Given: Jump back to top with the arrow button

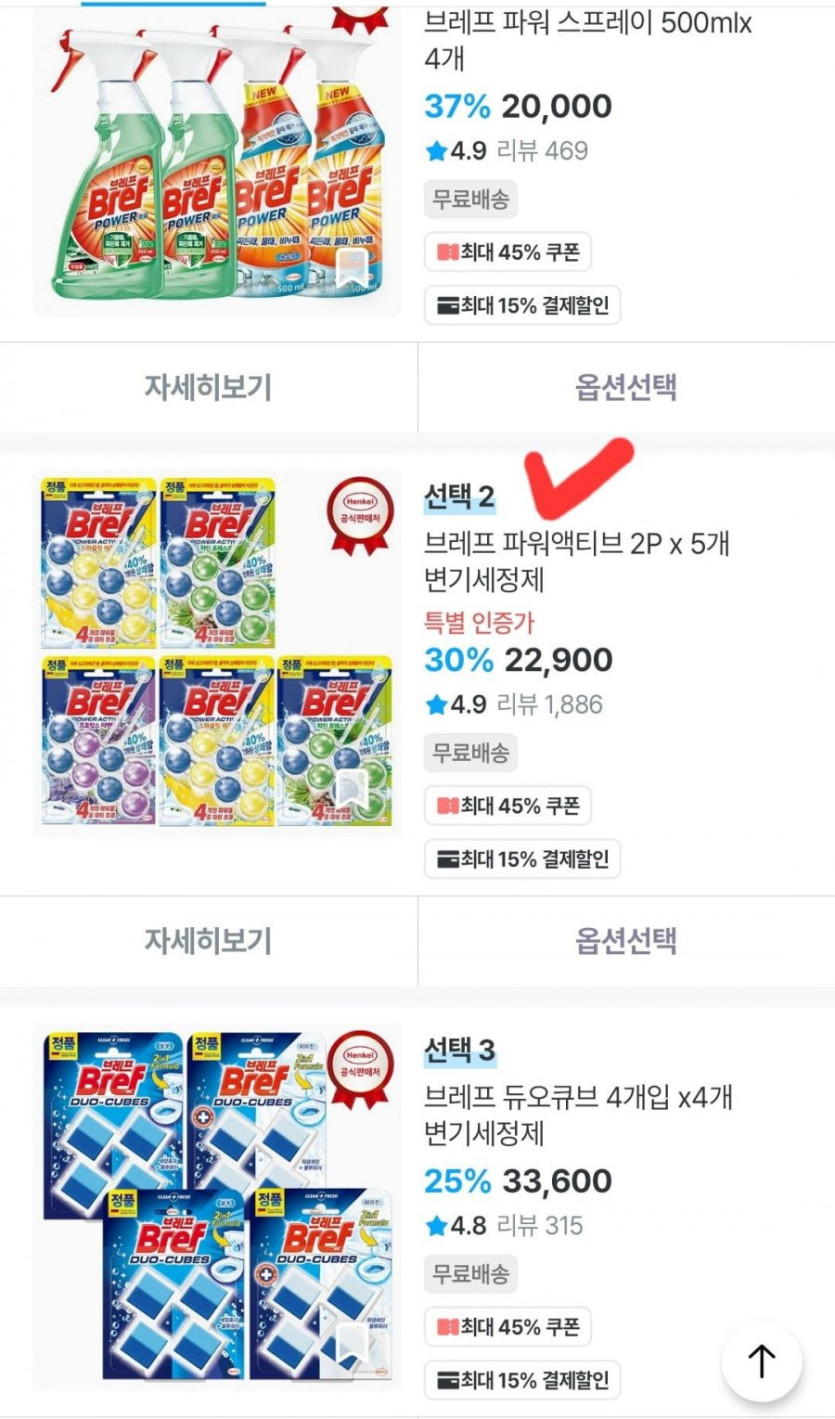Looking at the screenshot, I should click(x=762, y=1360).
